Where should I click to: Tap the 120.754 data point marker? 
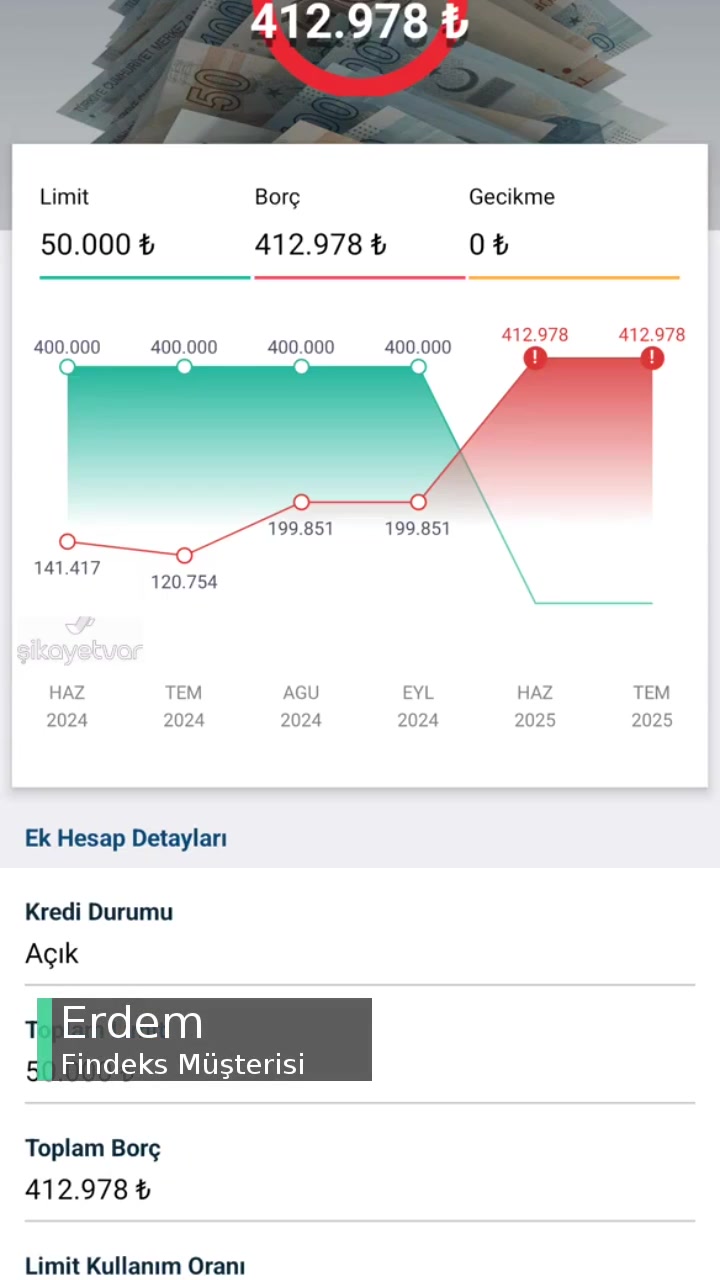click(184, 554)
